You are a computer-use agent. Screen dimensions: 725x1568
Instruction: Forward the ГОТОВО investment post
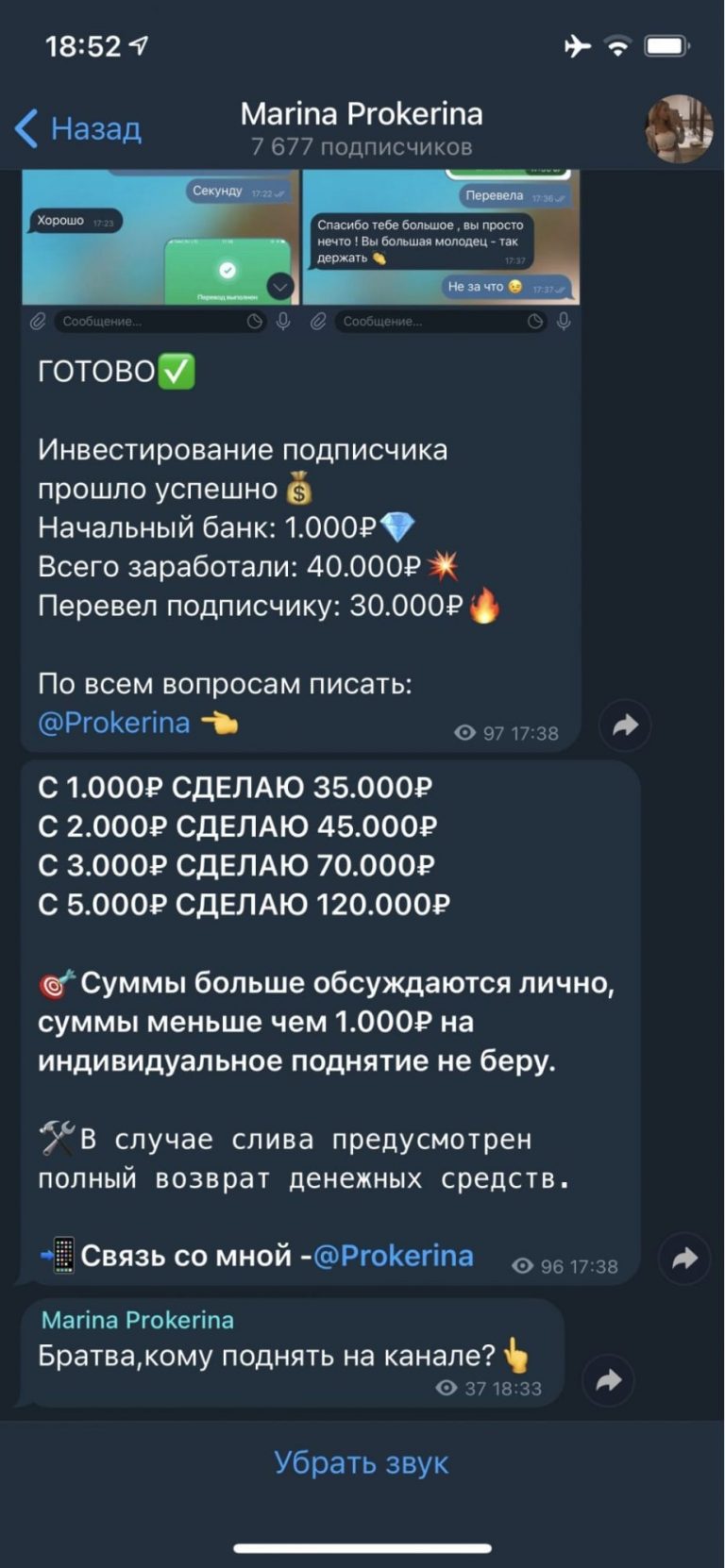625,726
